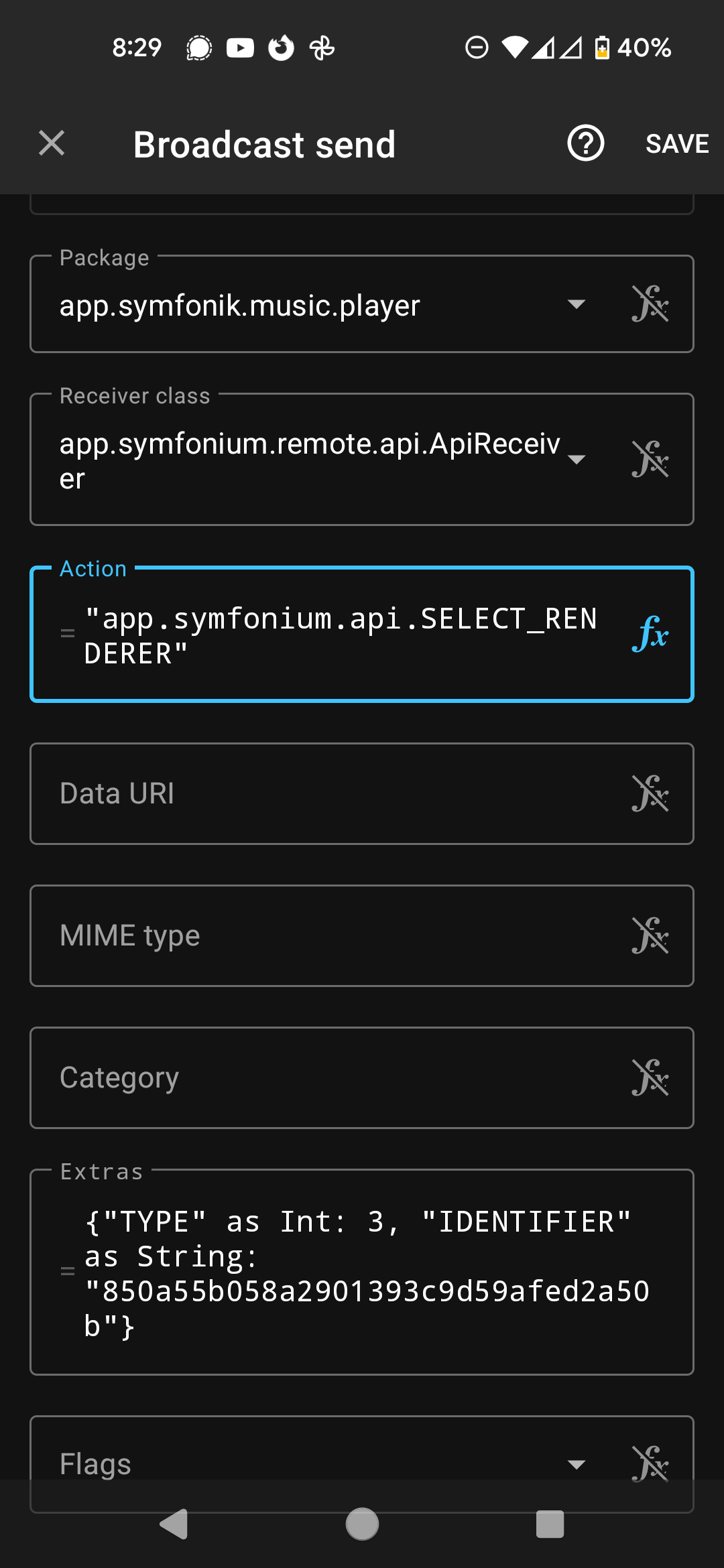Edit the Action expression field
The width and height of the screenshot is (724, 1568).
342,635
